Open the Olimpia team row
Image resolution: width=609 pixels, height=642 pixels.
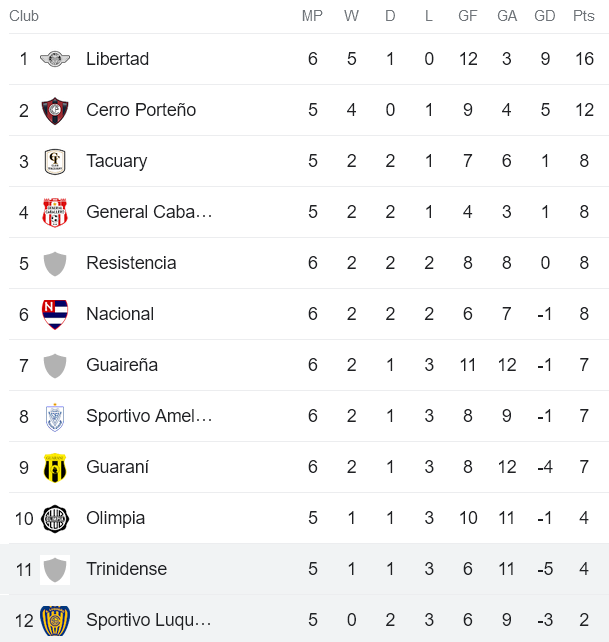116,518
